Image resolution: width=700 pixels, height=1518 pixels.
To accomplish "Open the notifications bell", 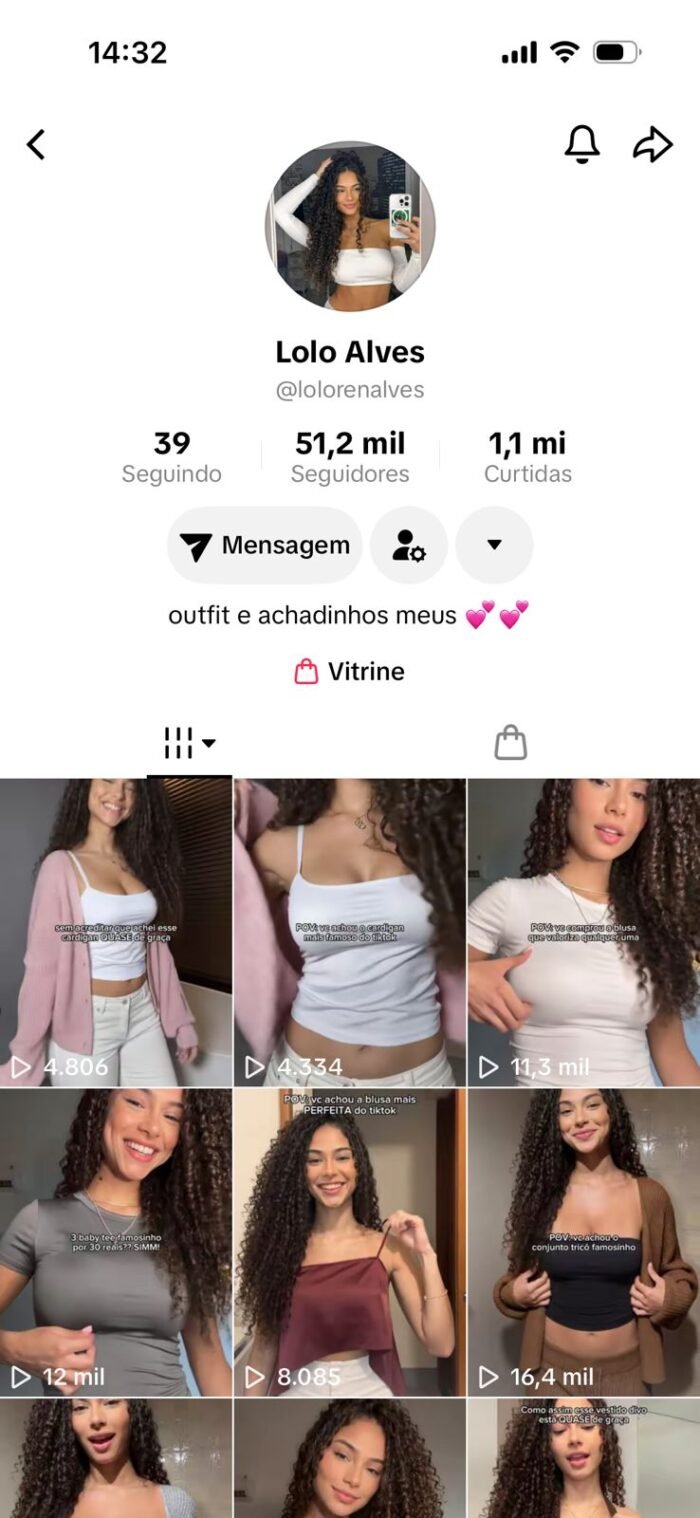I will coord(582,145).
